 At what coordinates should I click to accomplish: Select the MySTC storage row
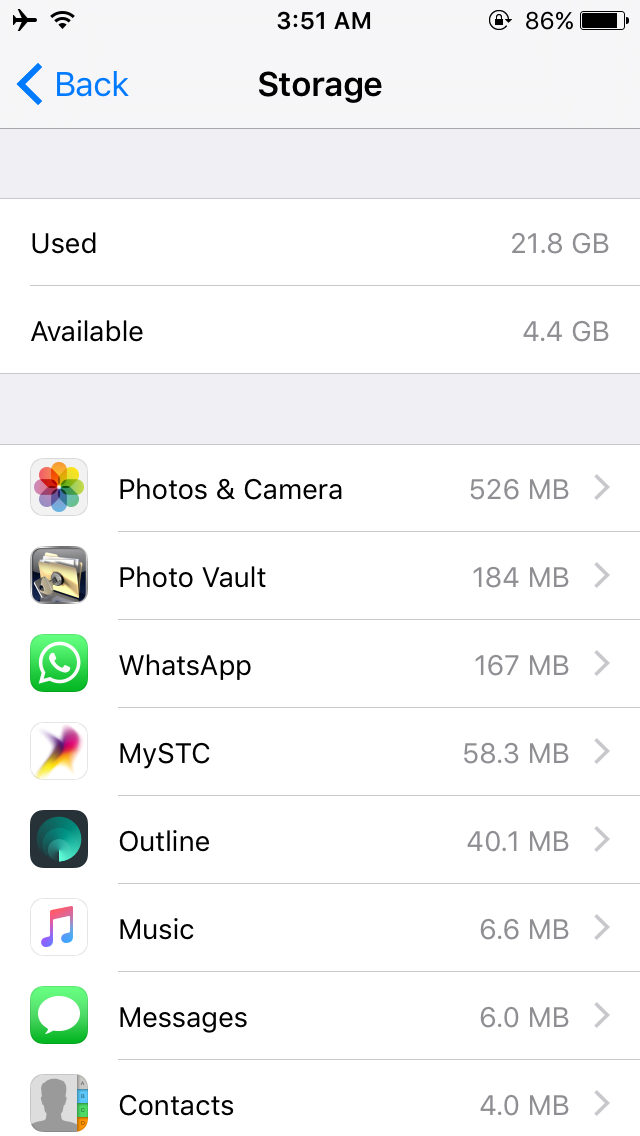coord(320,753)
